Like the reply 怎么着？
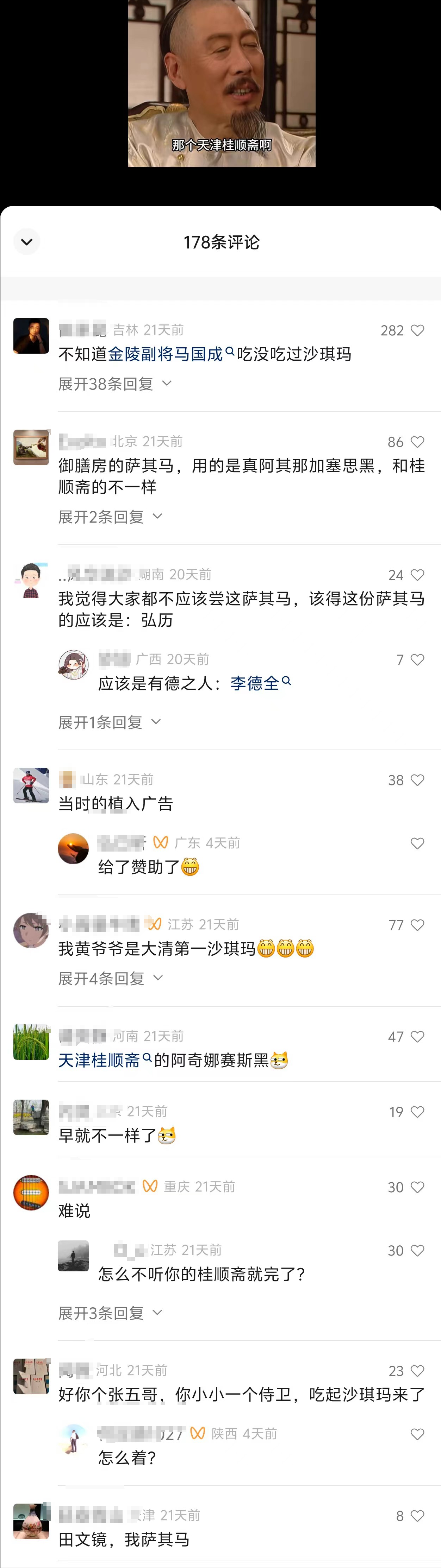 pyautogui.click(x=417, y=1434)
